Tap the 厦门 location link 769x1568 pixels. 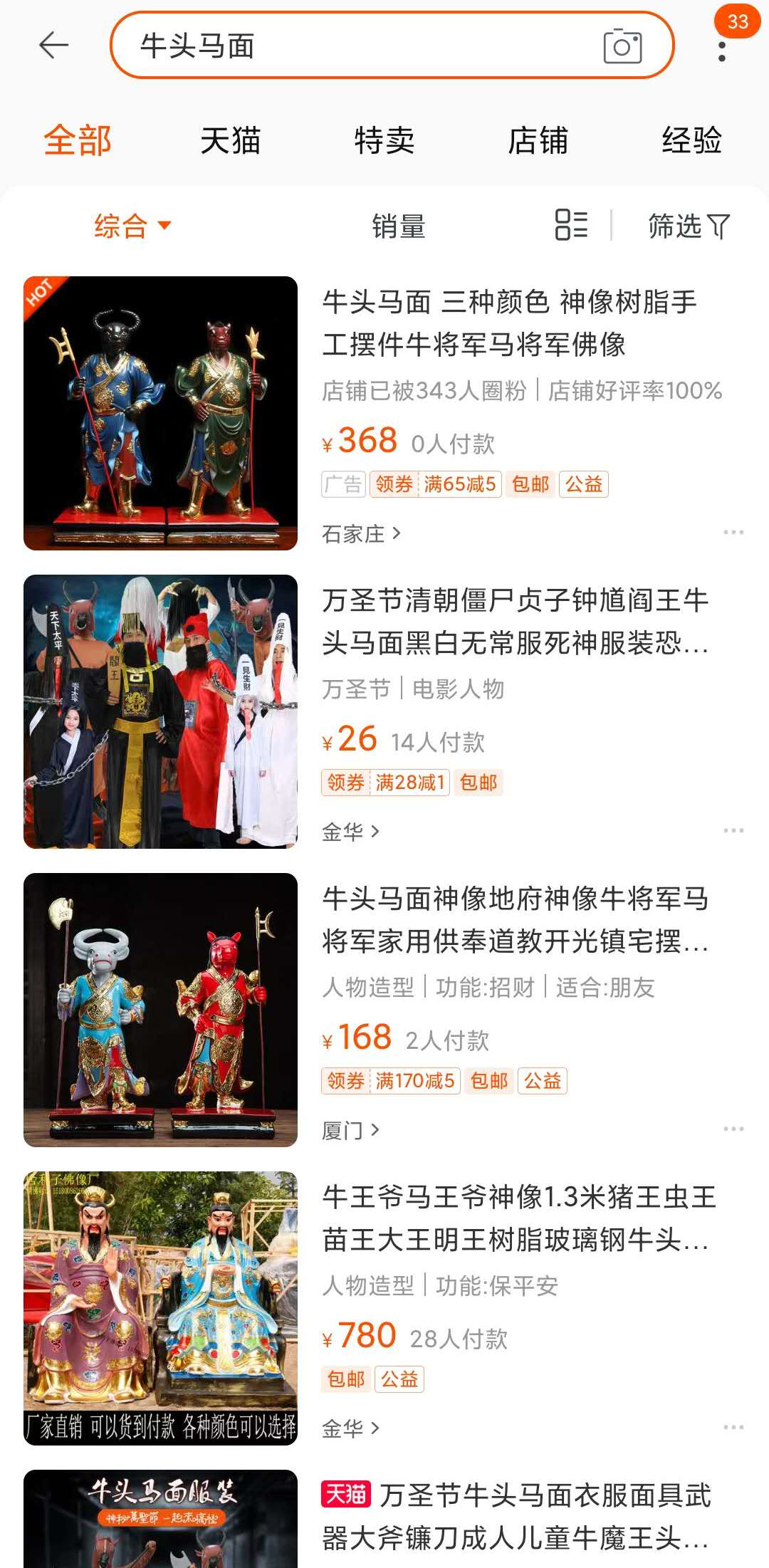pyautogui.click(x=350, y=1130)
